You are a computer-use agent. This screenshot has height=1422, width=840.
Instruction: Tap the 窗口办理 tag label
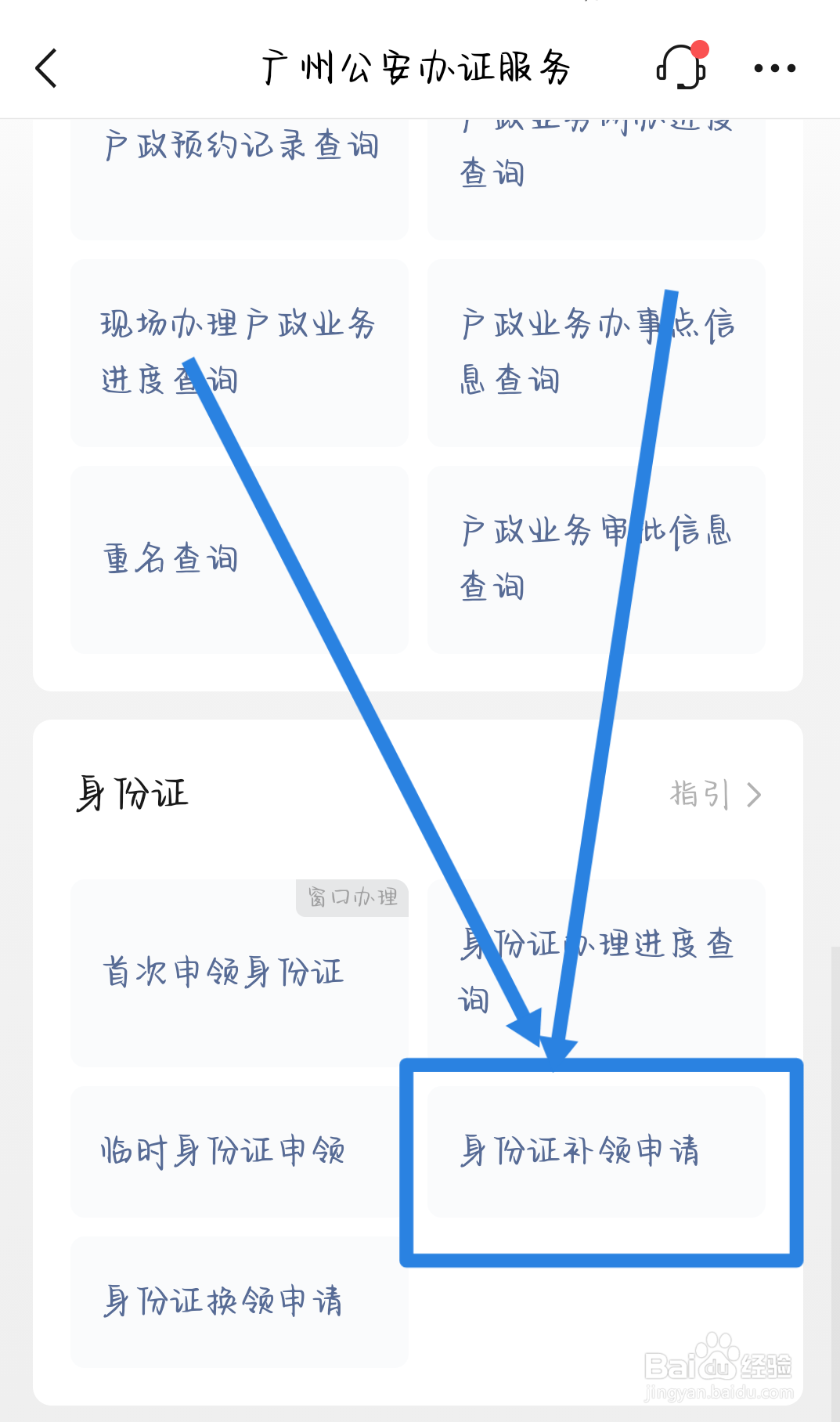(354, 898)
